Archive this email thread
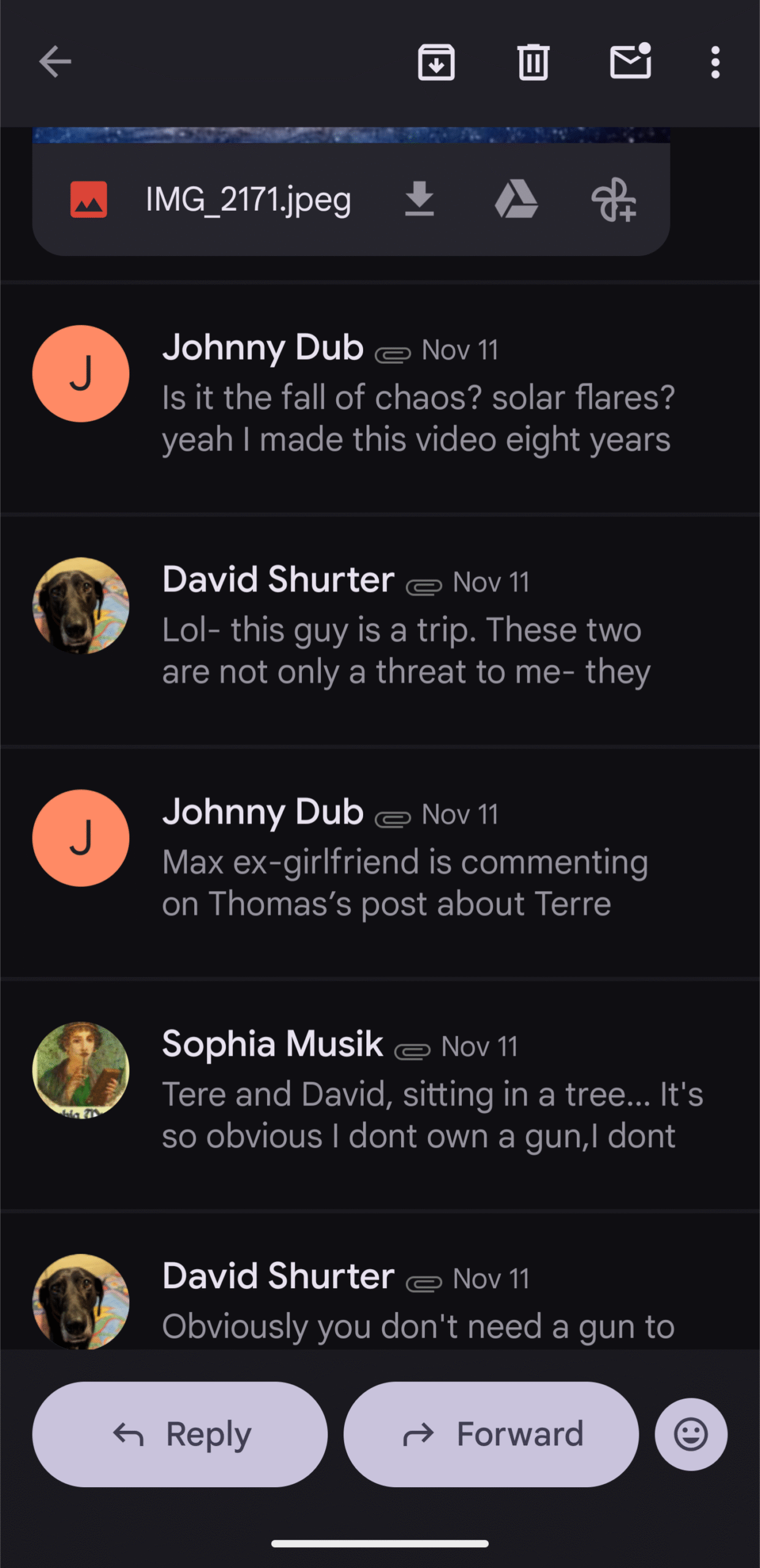Screen dimensions: 760x1568 [436, 62]
